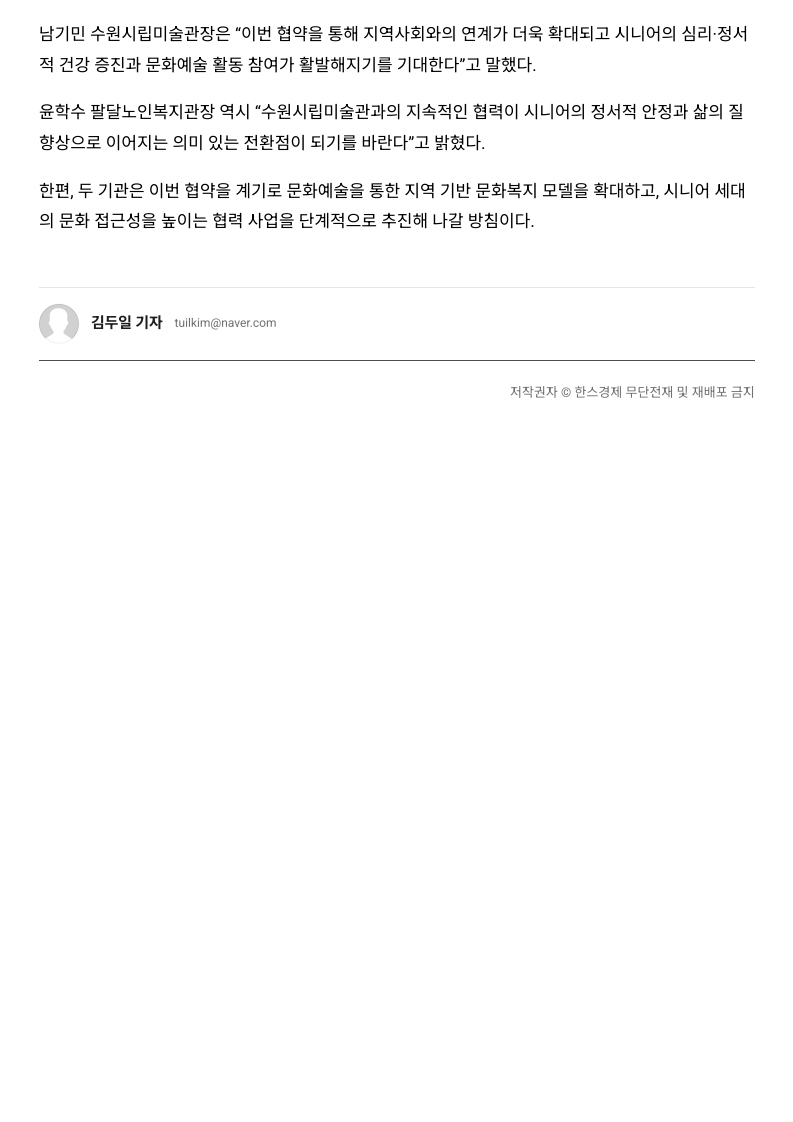Open reporter 김두일 기자's profile
793x1122 pixels.
pos(126,322)
